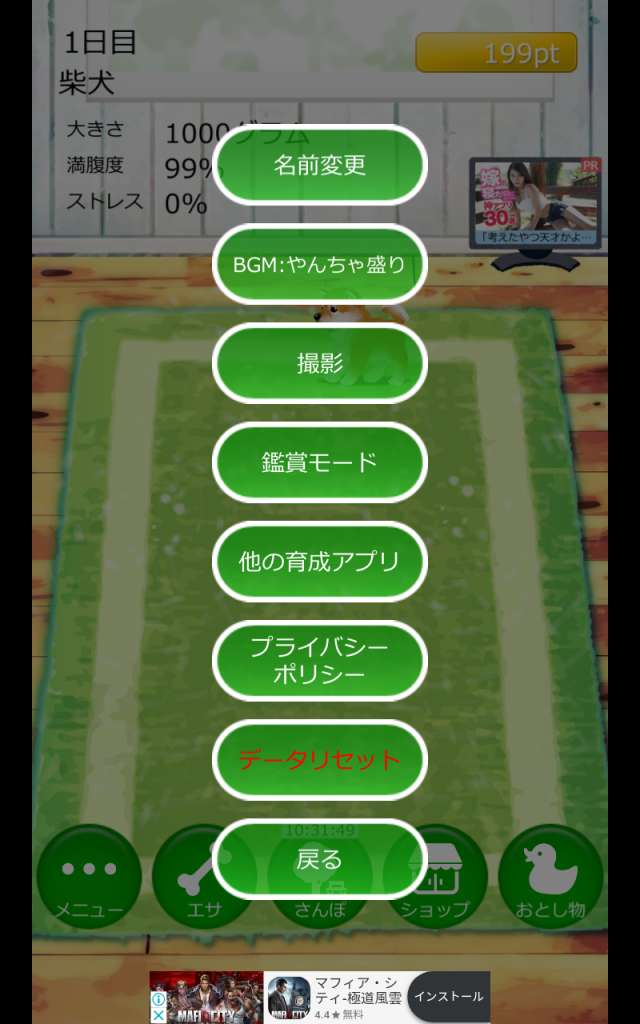Tap 戻る to close the menu
Viewport: 640px width, 1024px height.
pos(320,858)
